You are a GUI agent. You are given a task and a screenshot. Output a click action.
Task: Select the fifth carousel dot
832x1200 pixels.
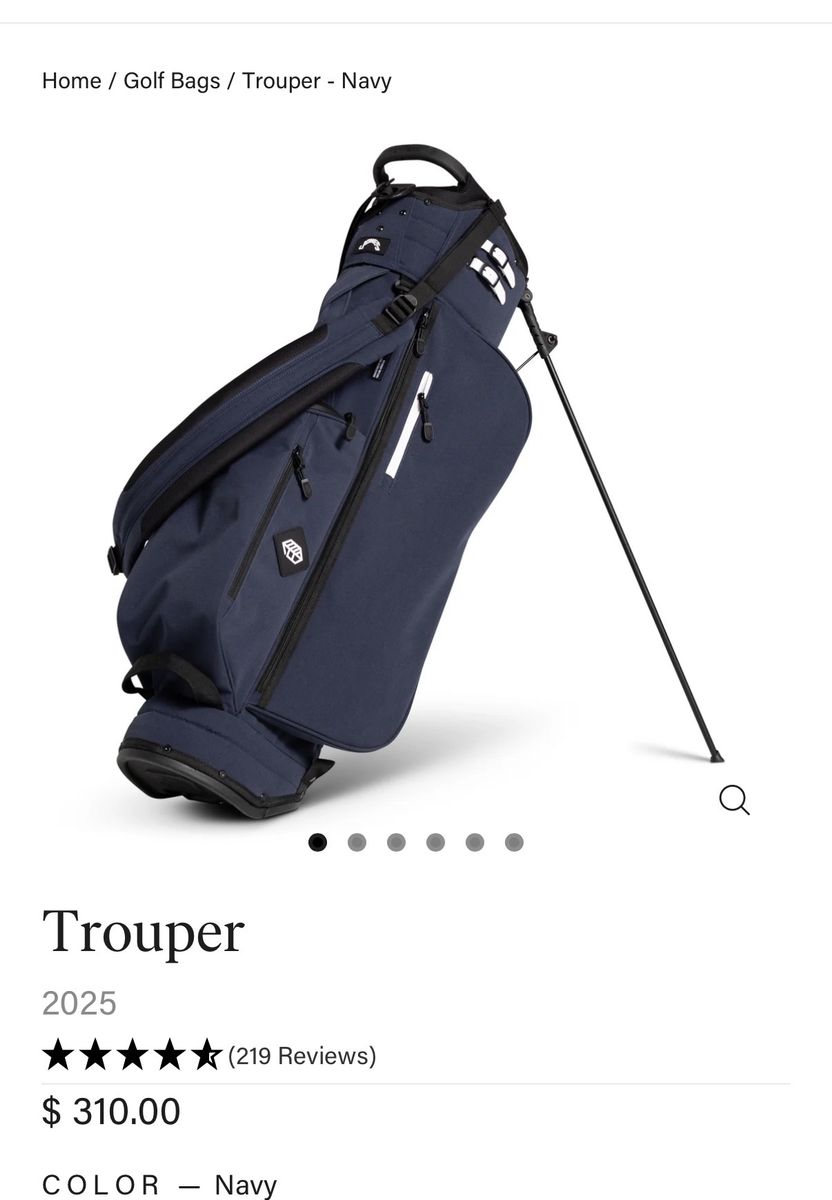tap(474, 843)
